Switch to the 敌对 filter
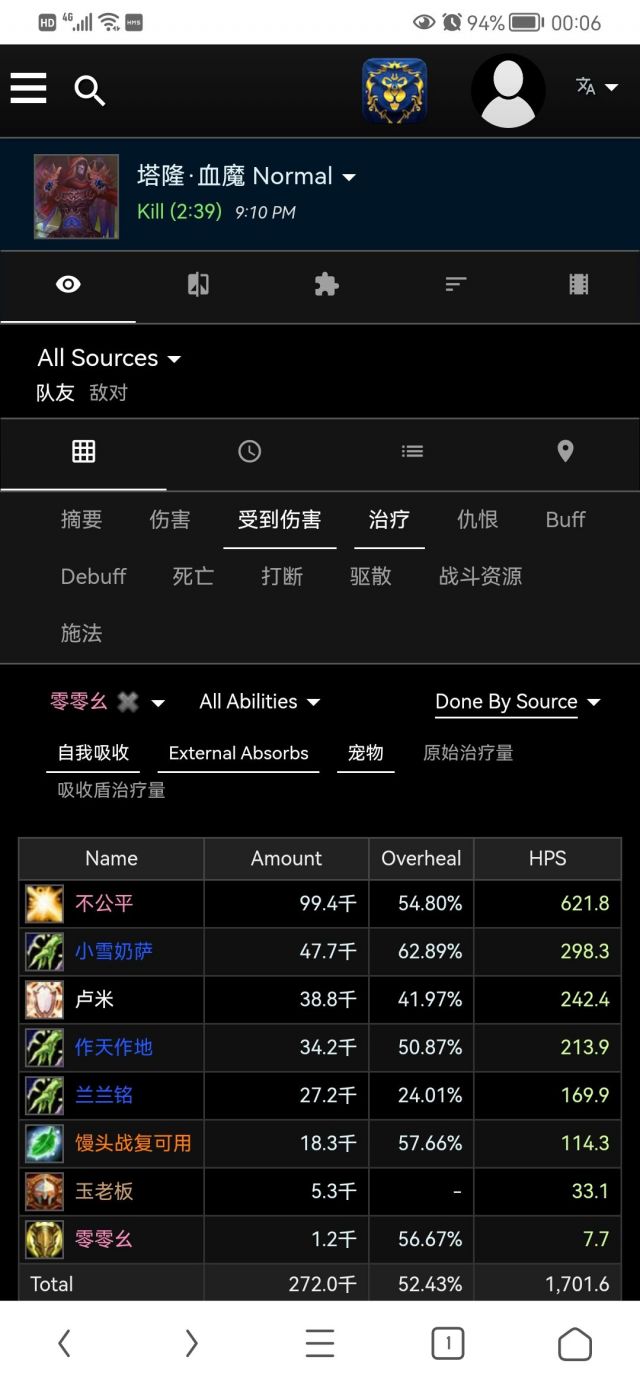Viewport: 640px width, 1386px height. pyautogui.click(x=108, y=393)
